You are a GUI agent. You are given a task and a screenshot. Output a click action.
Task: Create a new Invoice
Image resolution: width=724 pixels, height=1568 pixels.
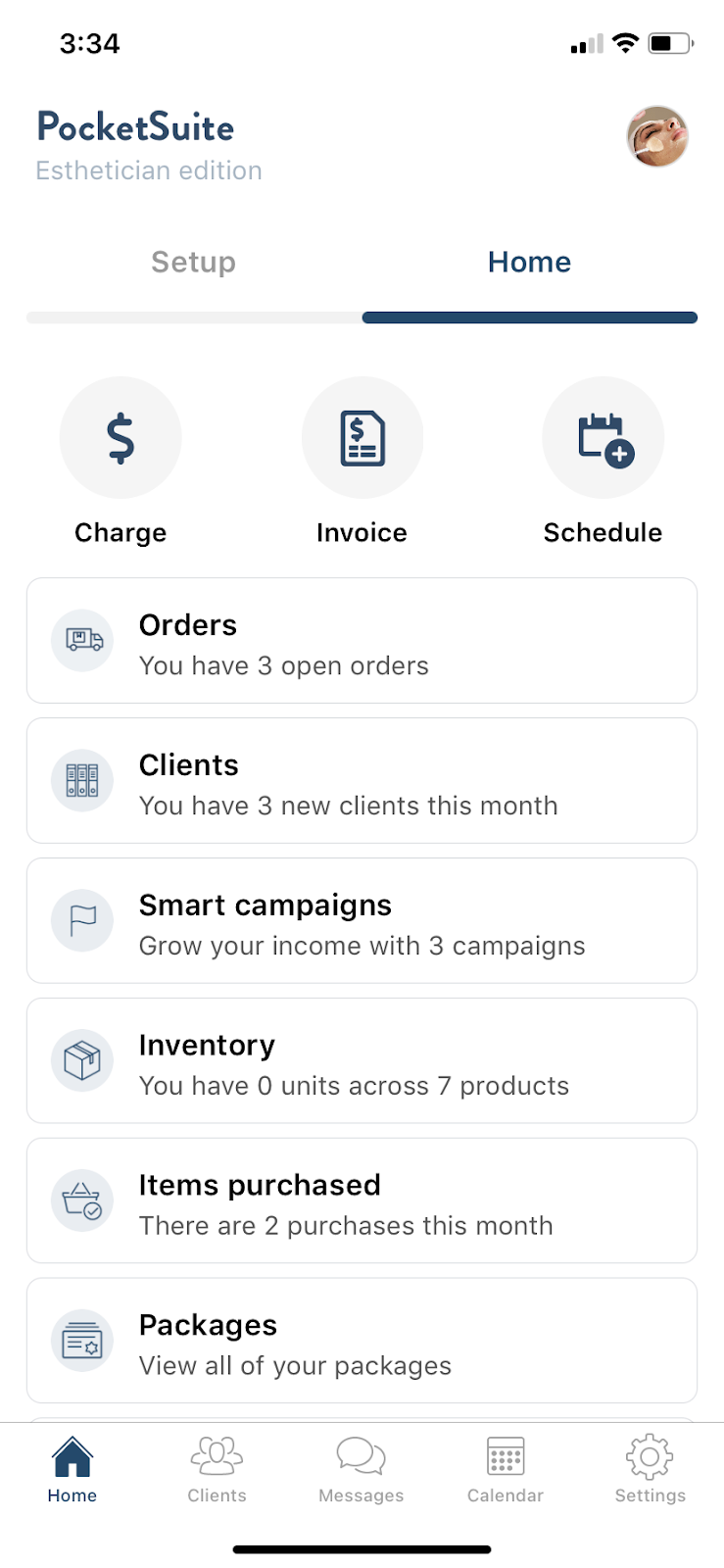362,437
